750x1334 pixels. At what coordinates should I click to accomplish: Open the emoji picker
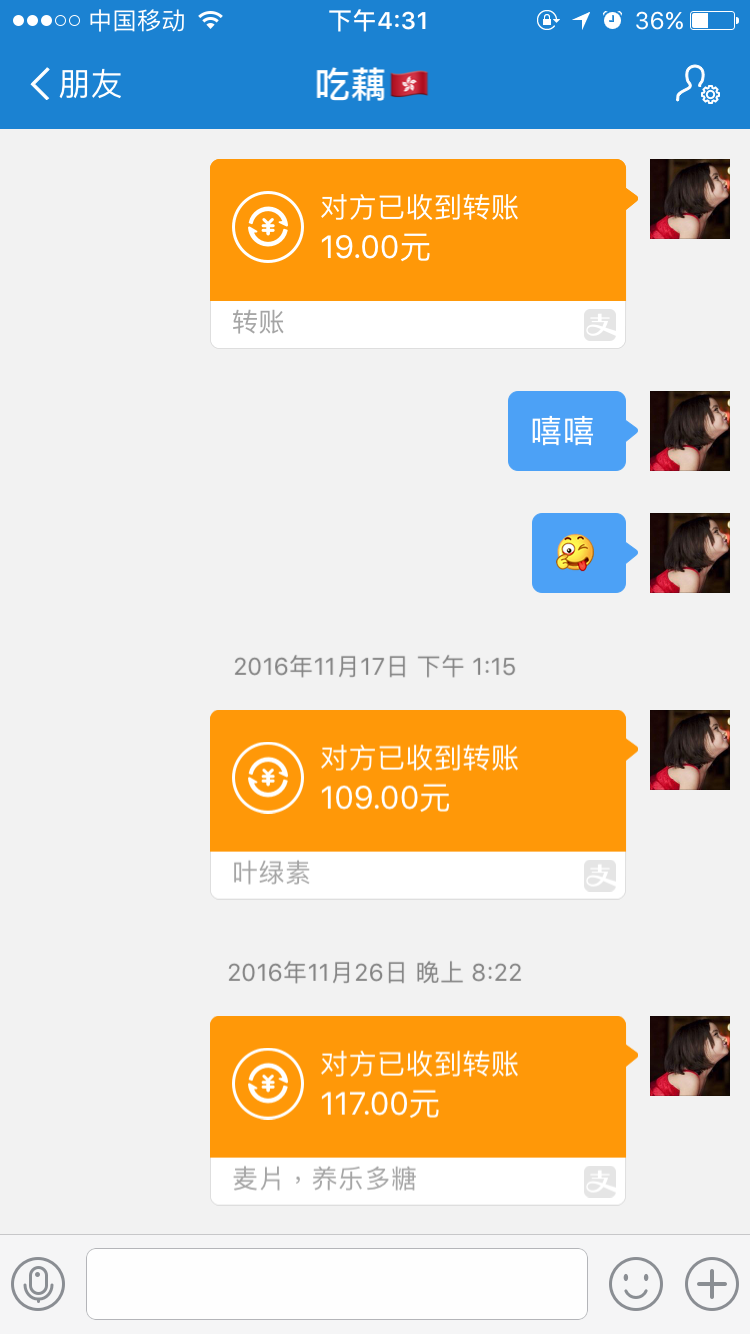[636, 1284]
